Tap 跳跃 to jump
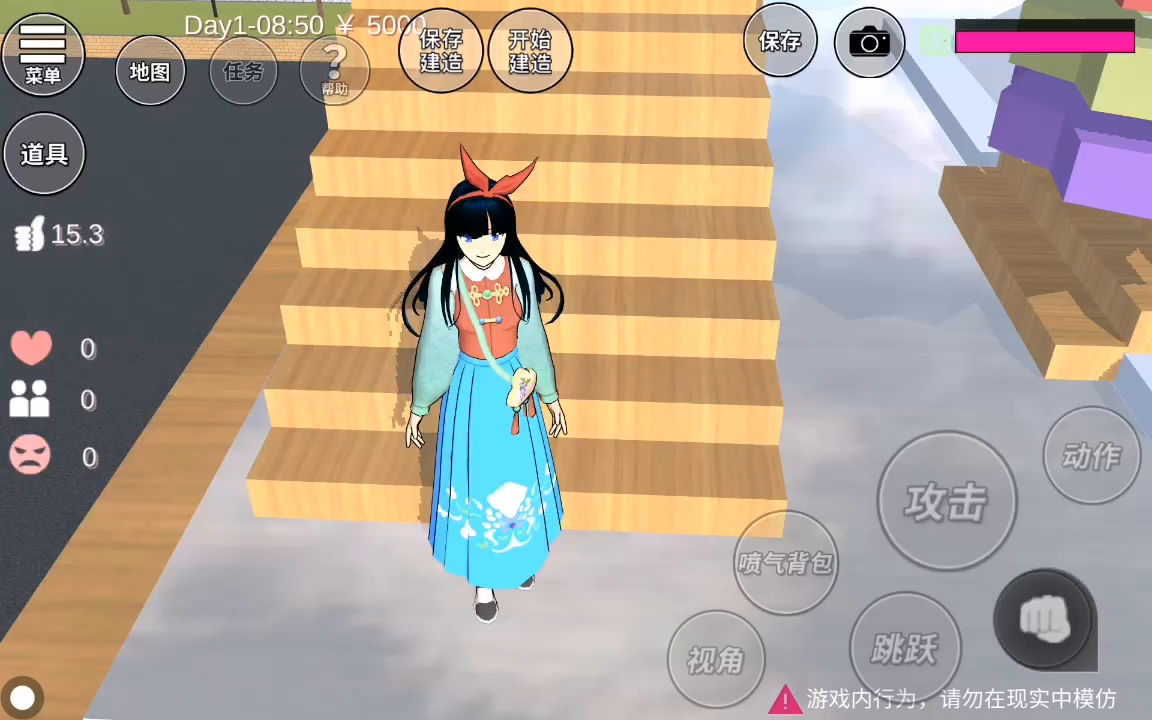Image resolution: width=1152 pixels, height=720 pixels. pos(904,648)
